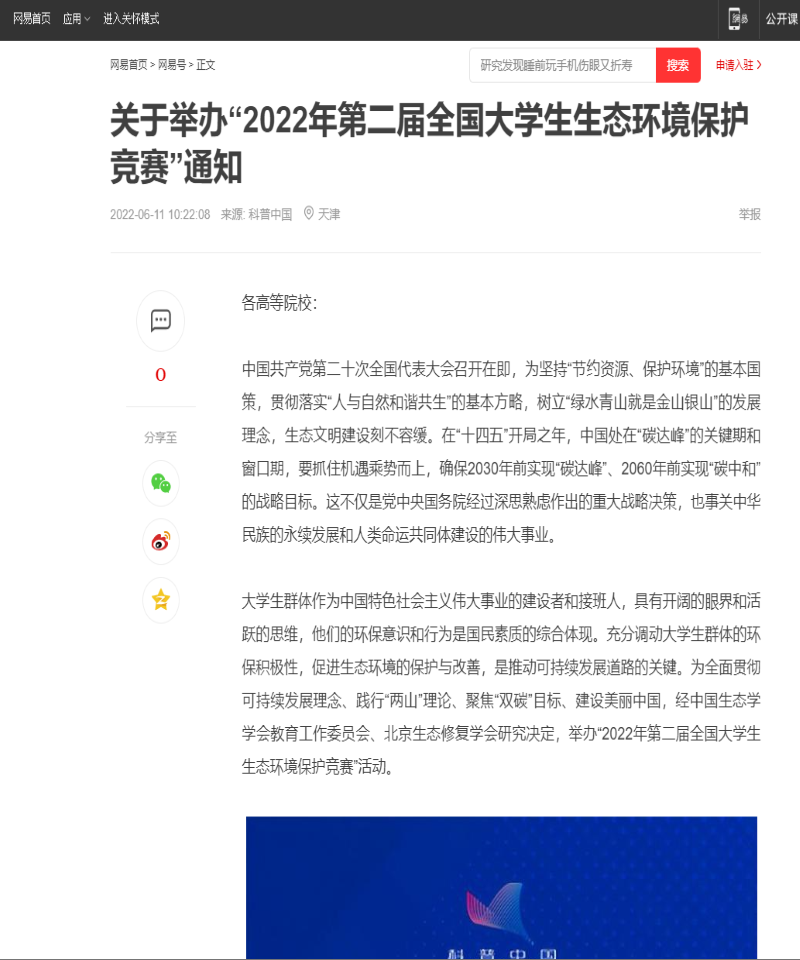Open the mobile phone icon in top bar
Viewport: 800px width, 960px height.
(x=737, y=19)
